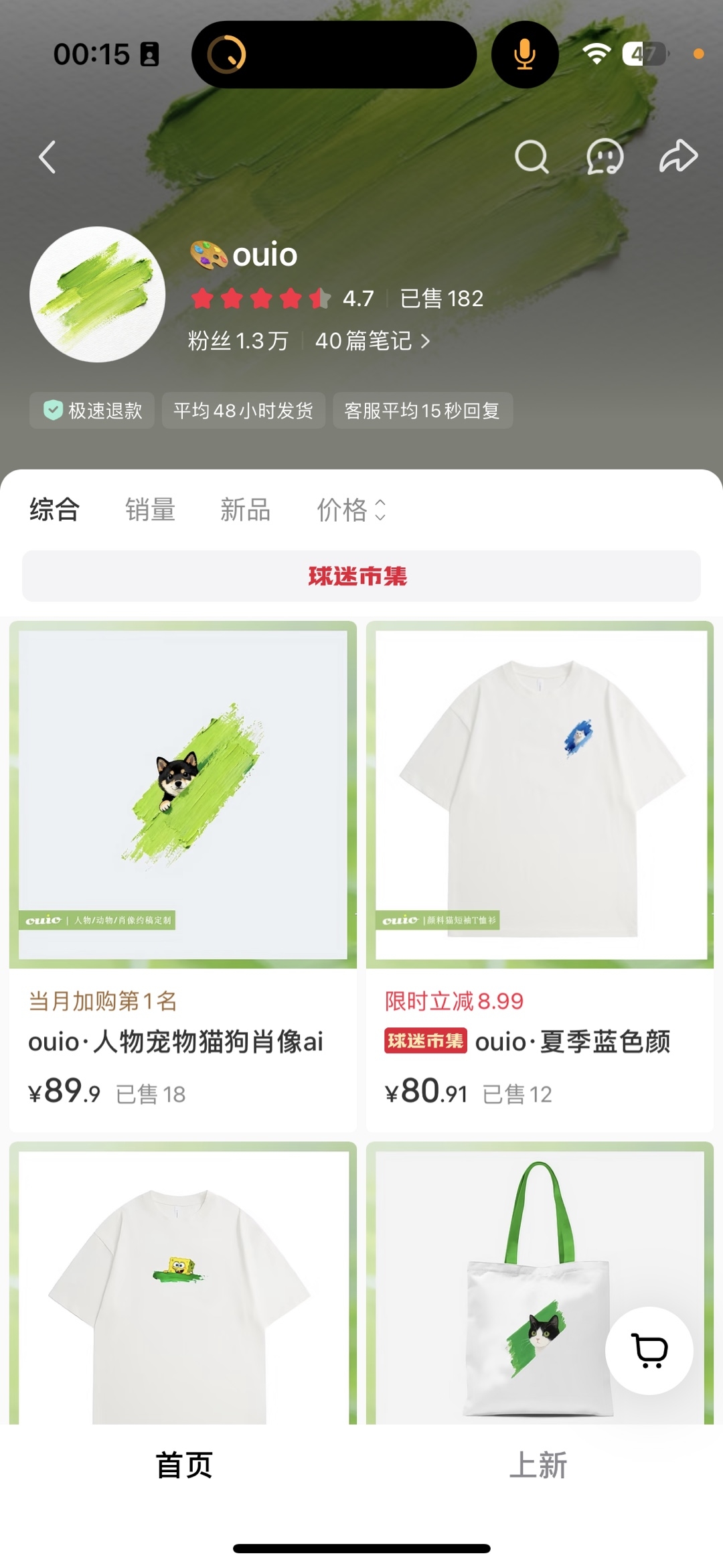Select the 首页 bottom tab

[184, 1465]
